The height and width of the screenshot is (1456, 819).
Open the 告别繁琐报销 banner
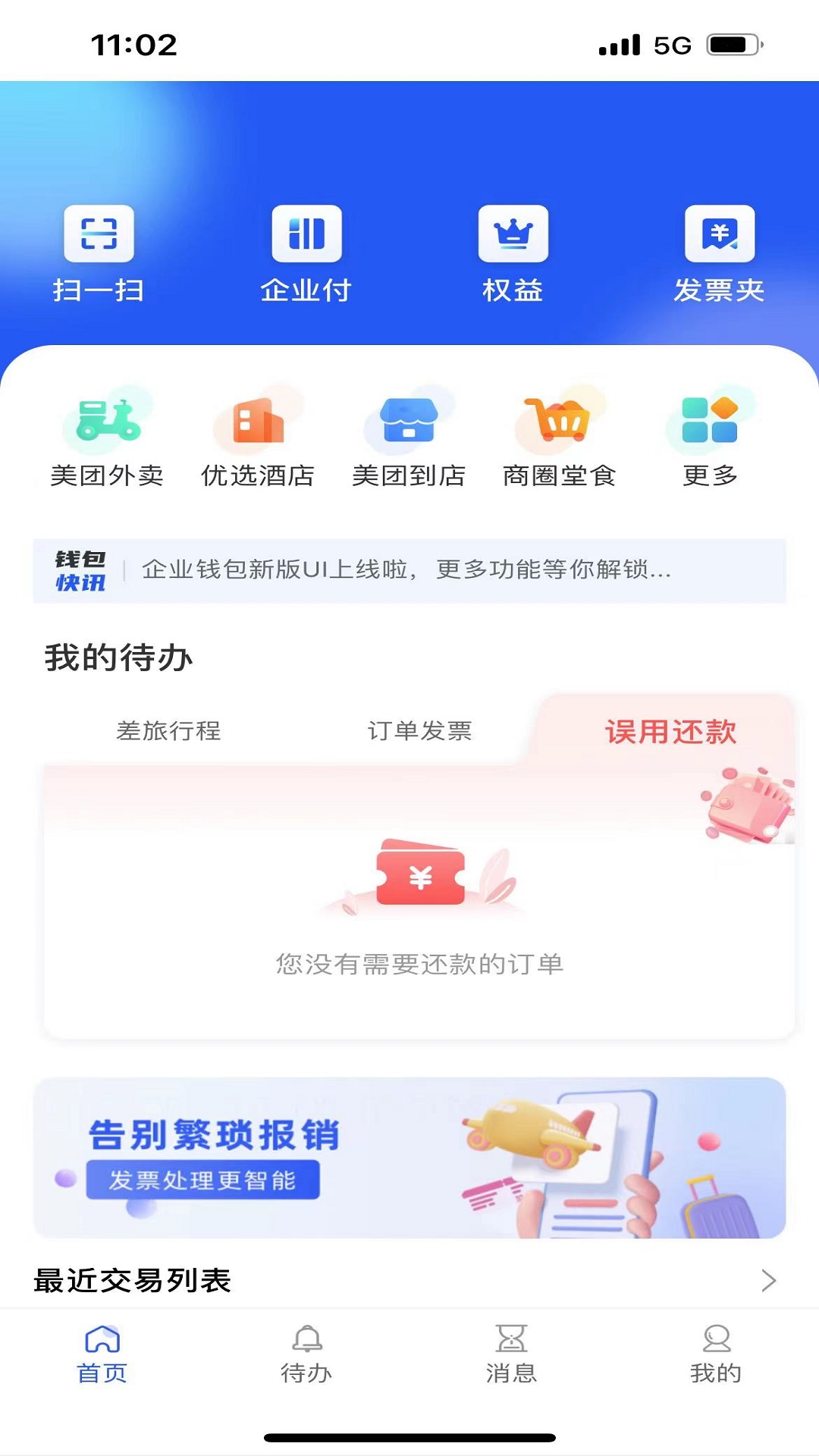409,1157
